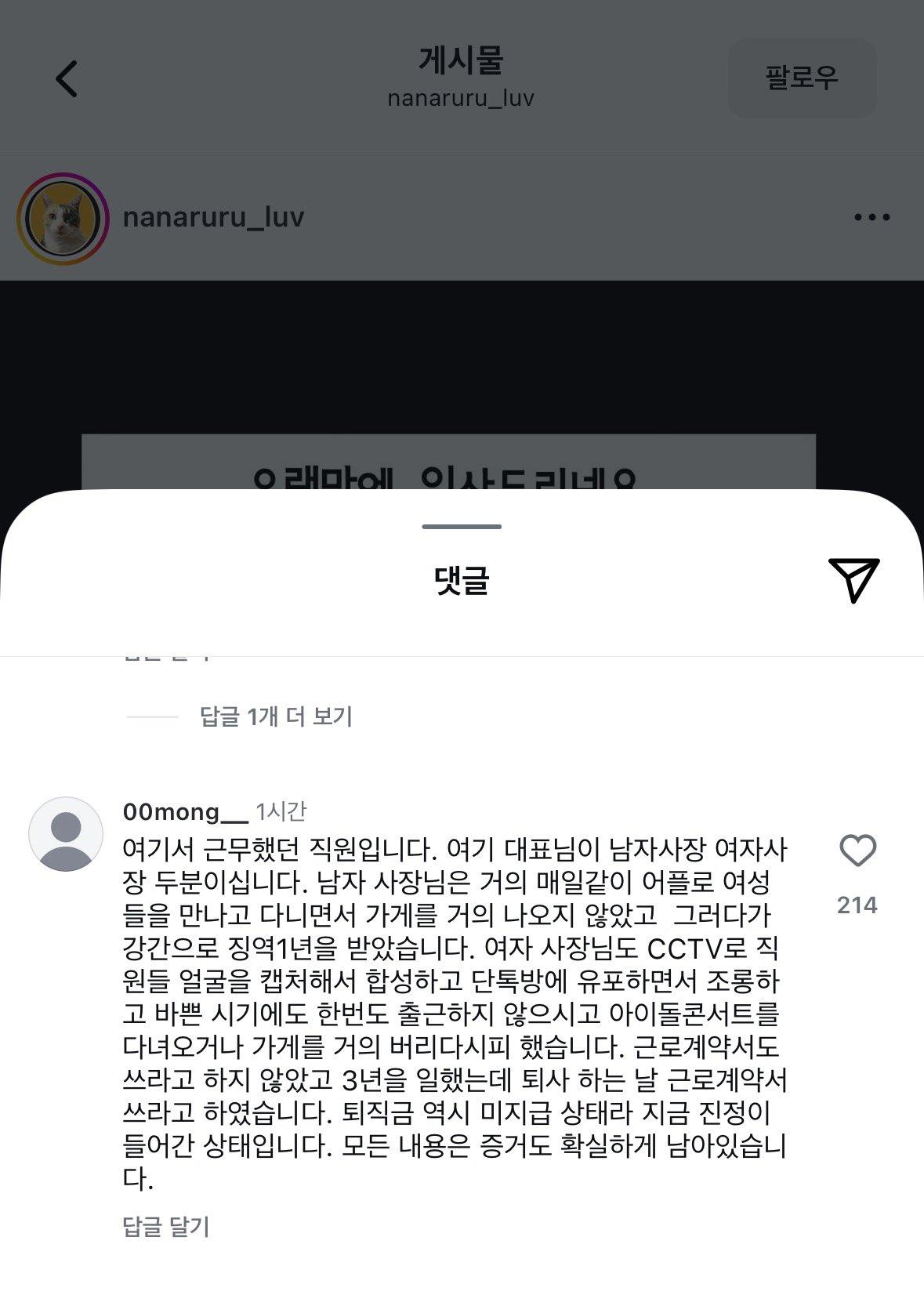
Task: Open nanaruru_luv's story avatar
Action: tap(63, 219)
